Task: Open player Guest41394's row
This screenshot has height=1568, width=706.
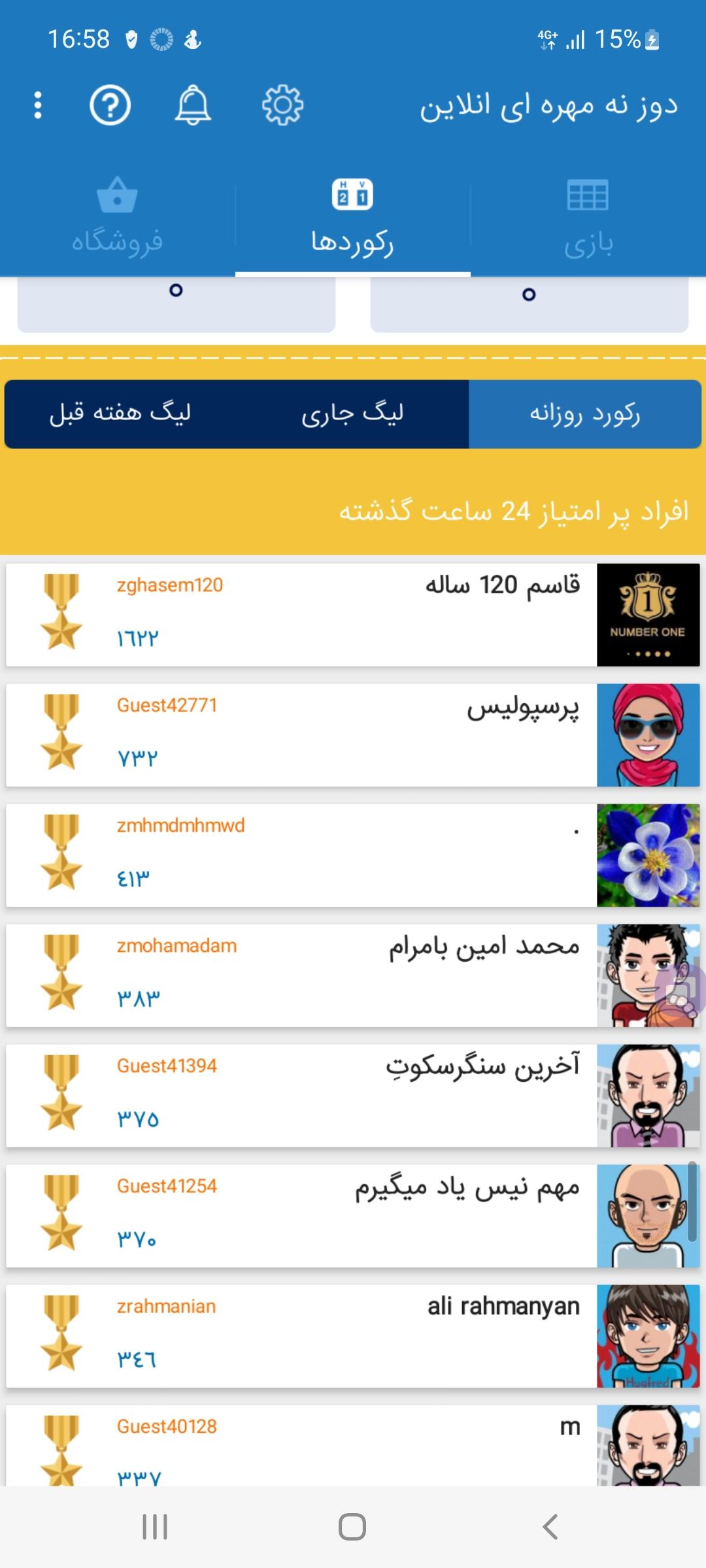Action: 353,1096
